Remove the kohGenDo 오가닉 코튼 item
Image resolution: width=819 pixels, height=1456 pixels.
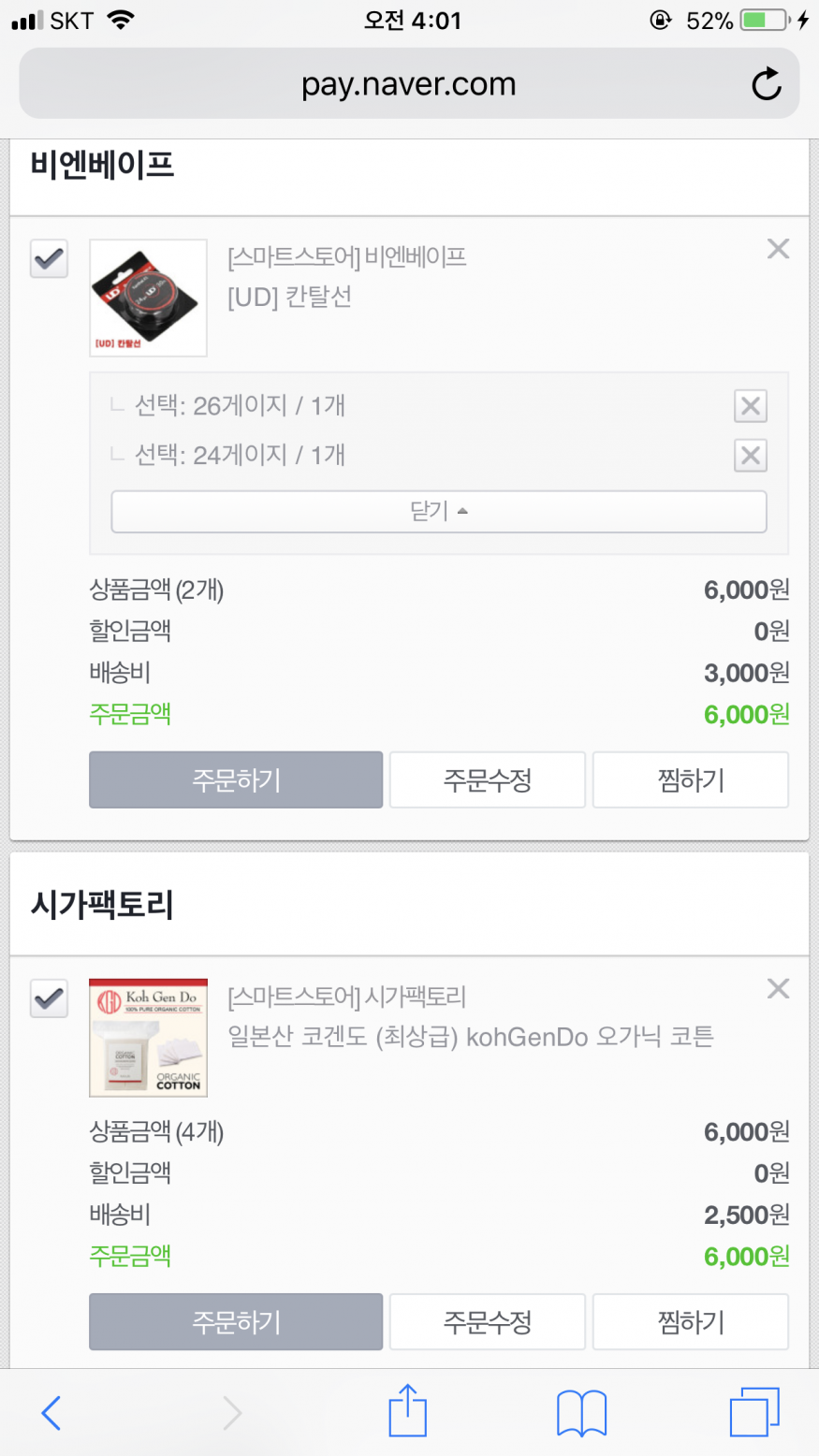click(778, 989)
